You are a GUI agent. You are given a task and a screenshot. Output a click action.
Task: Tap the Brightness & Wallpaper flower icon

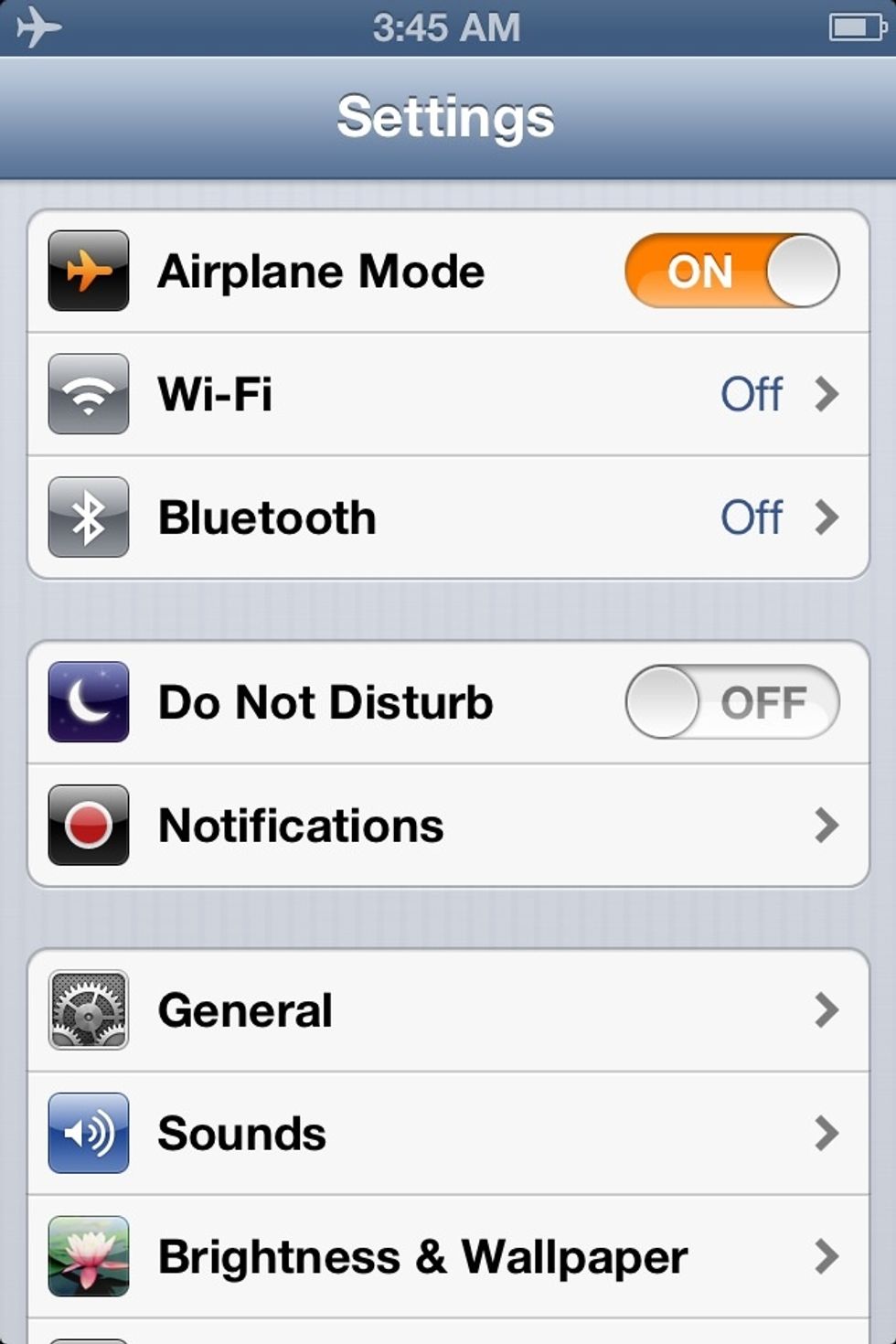(x=88, y=1255)
